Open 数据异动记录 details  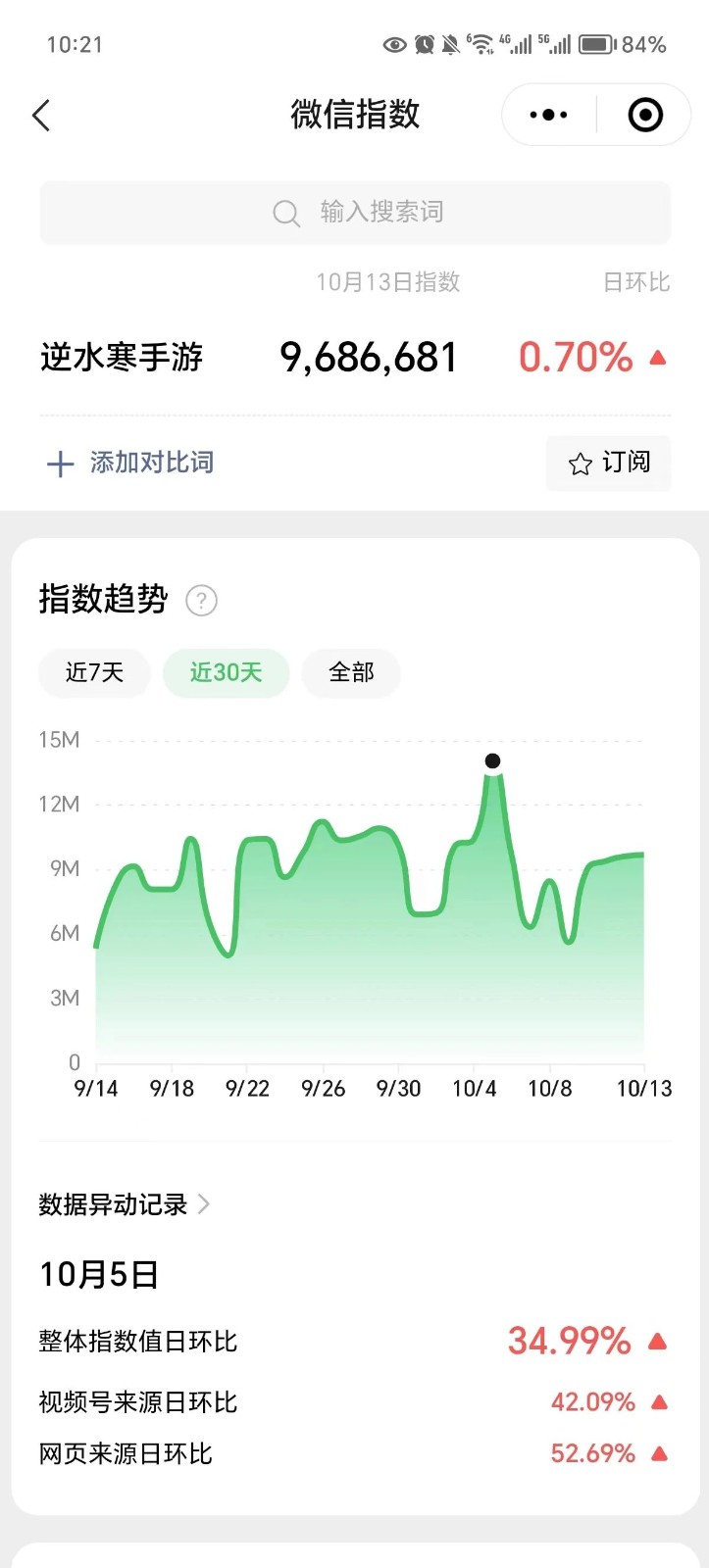[125, 1204]
